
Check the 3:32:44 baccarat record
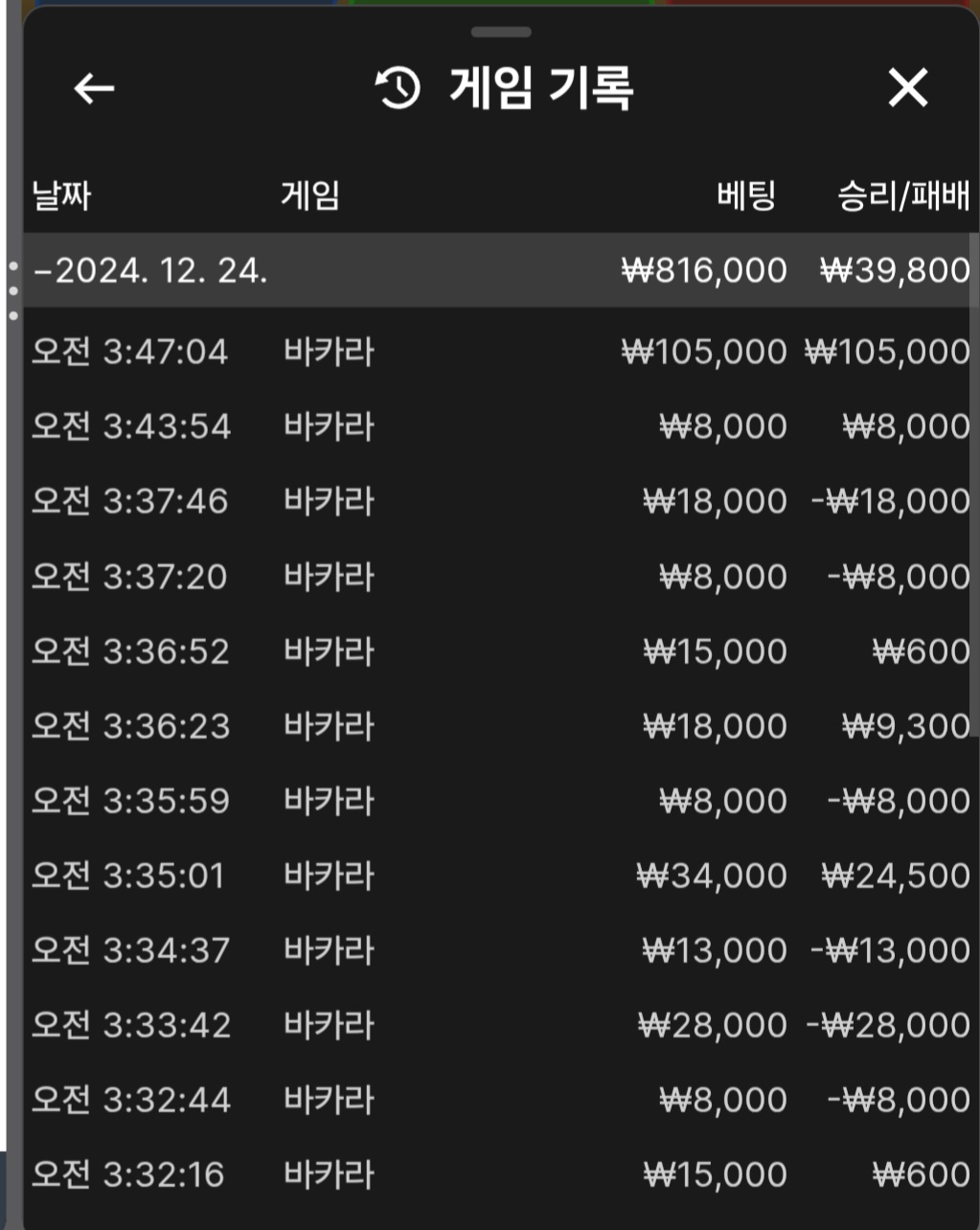(498, 1100)
